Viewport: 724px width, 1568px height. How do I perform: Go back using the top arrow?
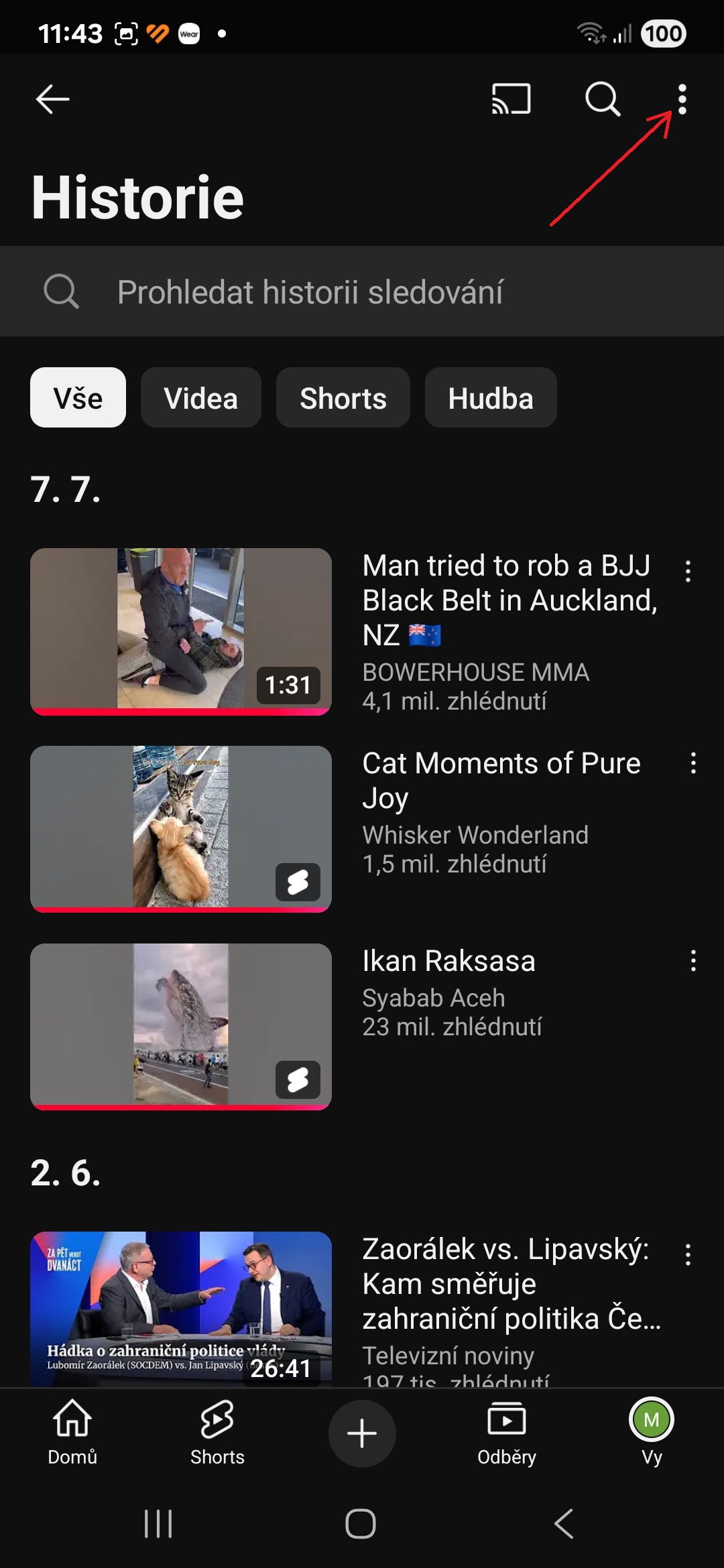pyautogui.click(x=52, y=100)
